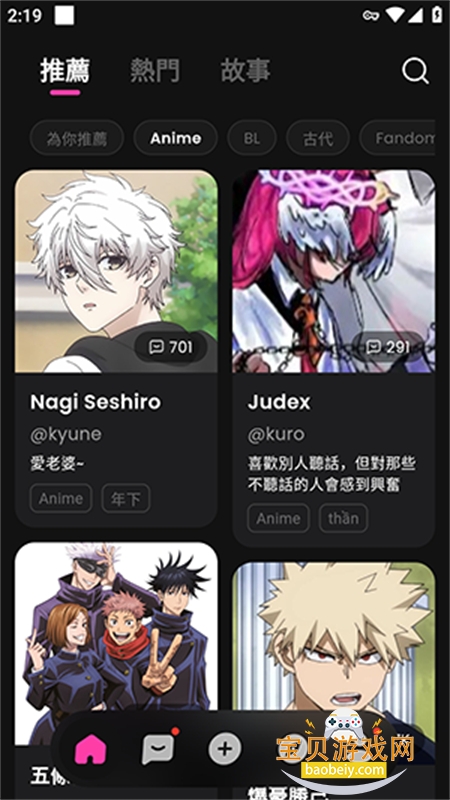Viewport: 450px width, 800px height.
Task: Choose the 古代 category chip
Action: point(318,138)
